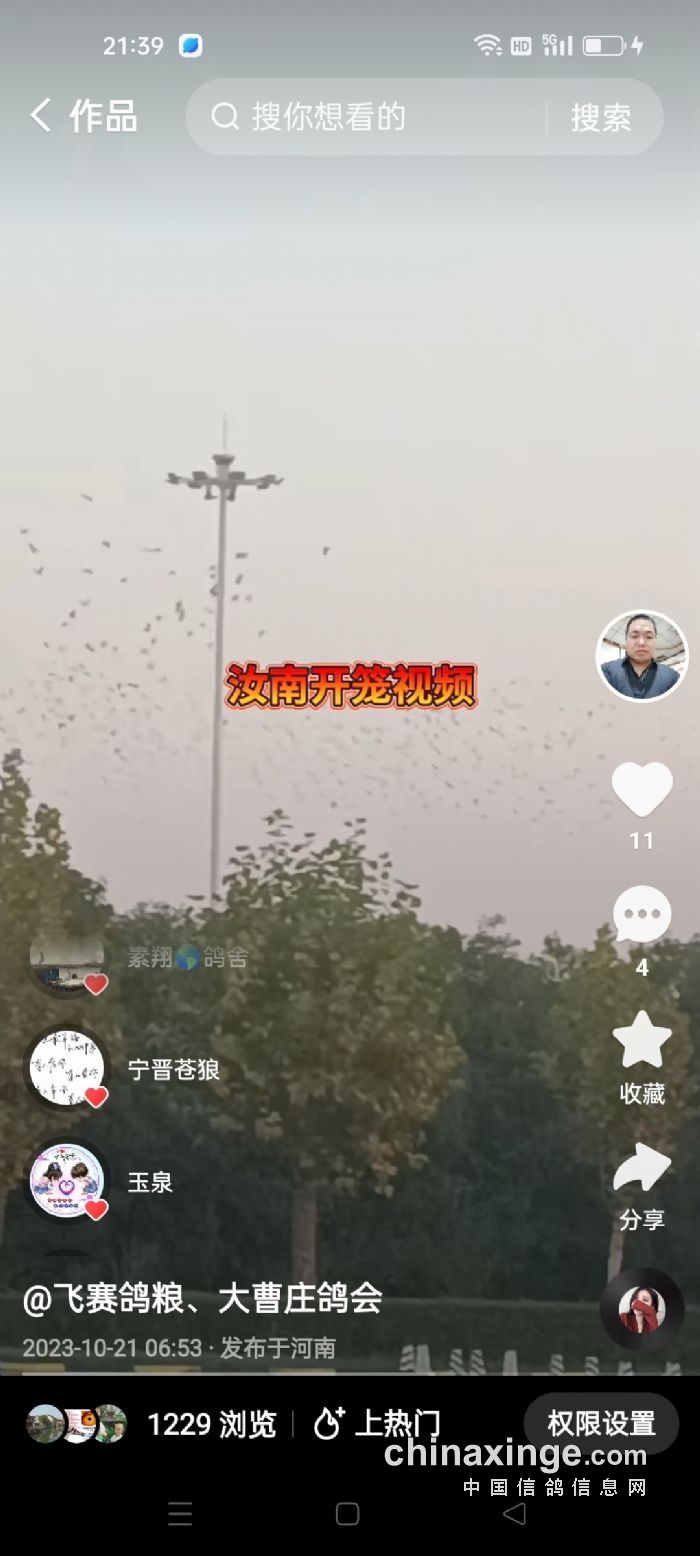The height and width of the screenshot is (1556, 700).
Task: Open the video author's profile avatar
Action: tap(642, 656)
